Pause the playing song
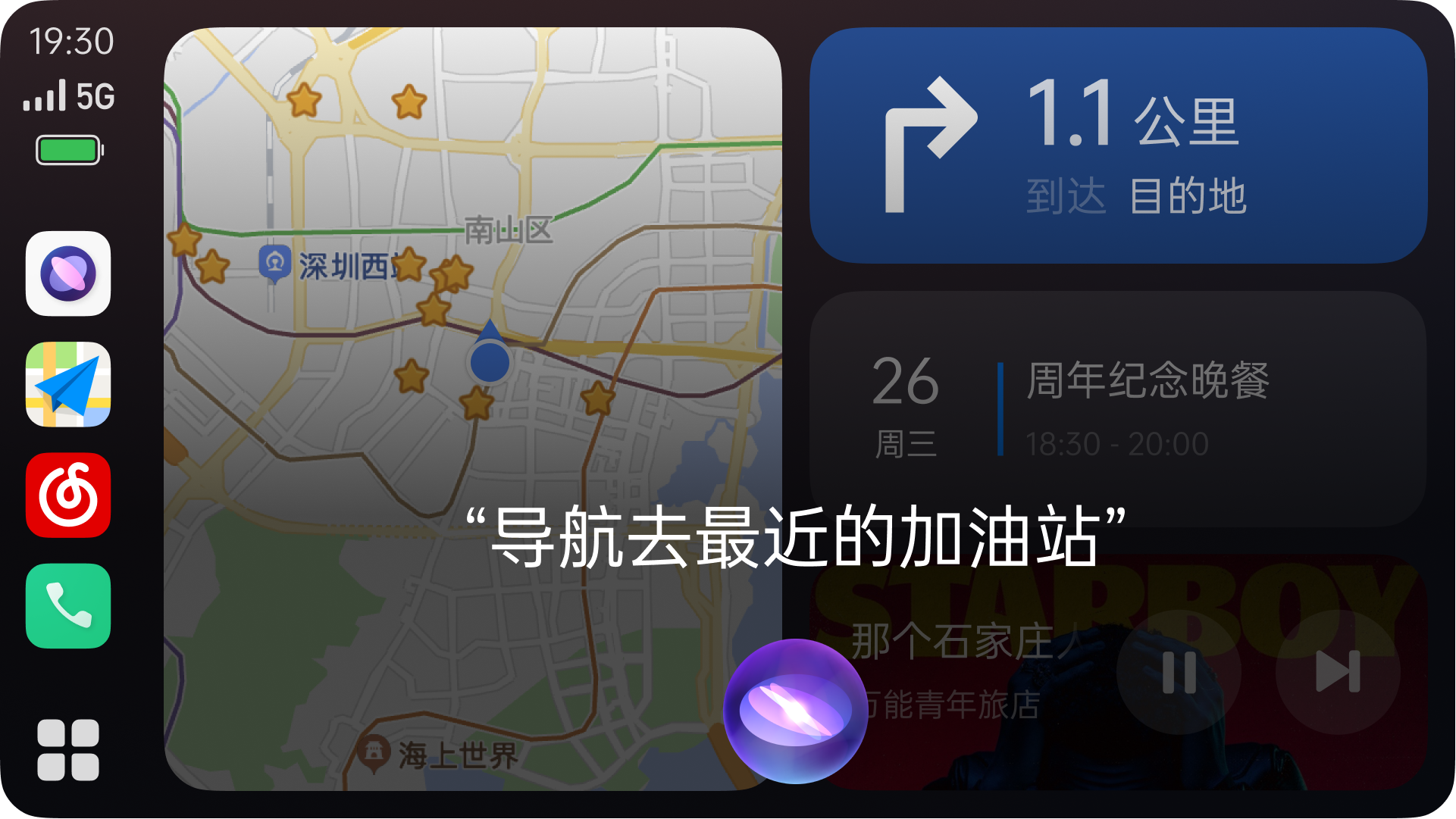This screenshot has height=819, width=1456. click(x=1179, y=672)
